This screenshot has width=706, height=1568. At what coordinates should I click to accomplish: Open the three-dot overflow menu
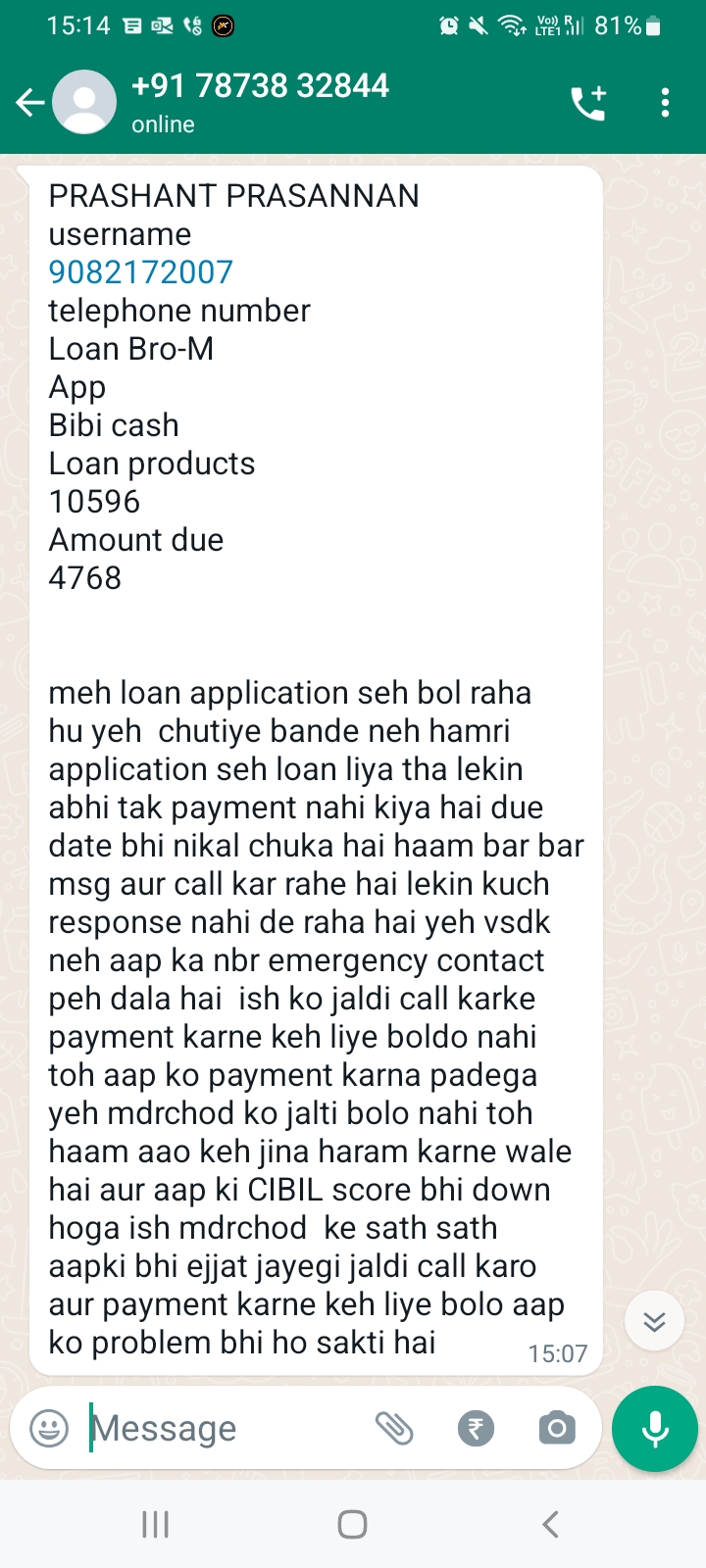point(665,102)
